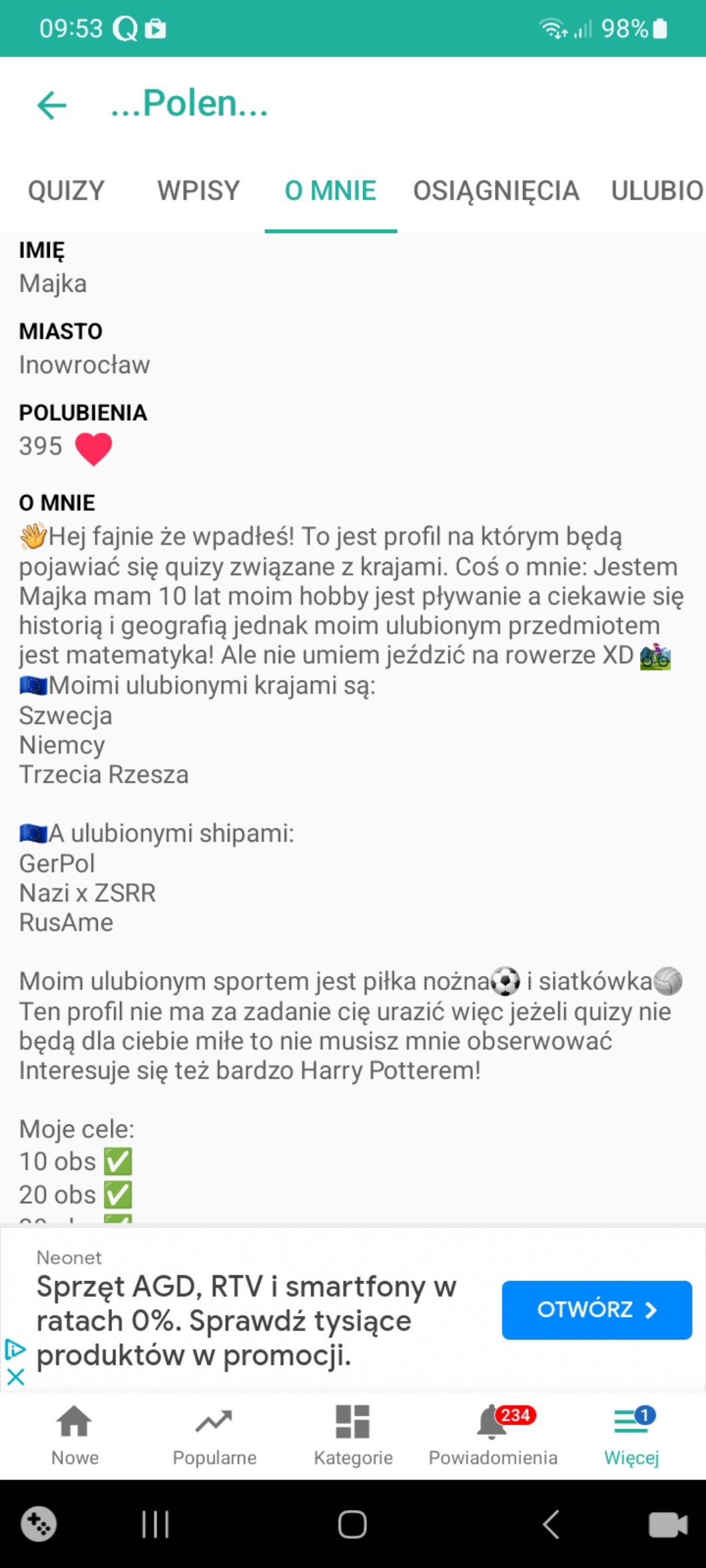Viewport: 706px width, 1568px height.
Task: Go to the Nowe section
Action: [x=75, y=1435]
